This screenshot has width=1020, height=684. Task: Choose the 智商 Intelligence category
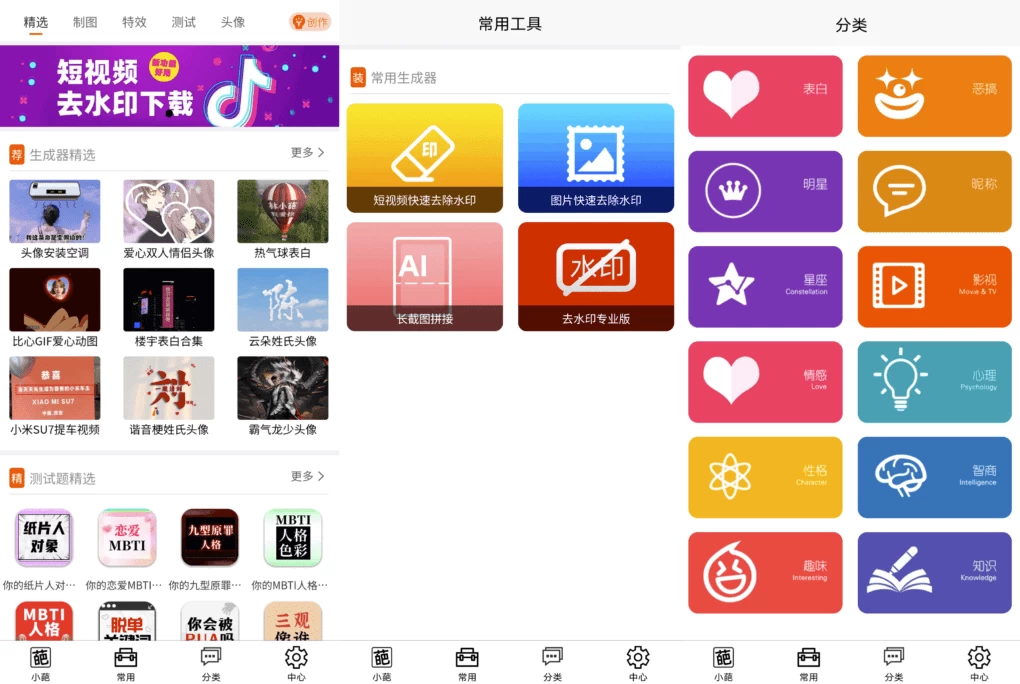click(x=934, y=477)
